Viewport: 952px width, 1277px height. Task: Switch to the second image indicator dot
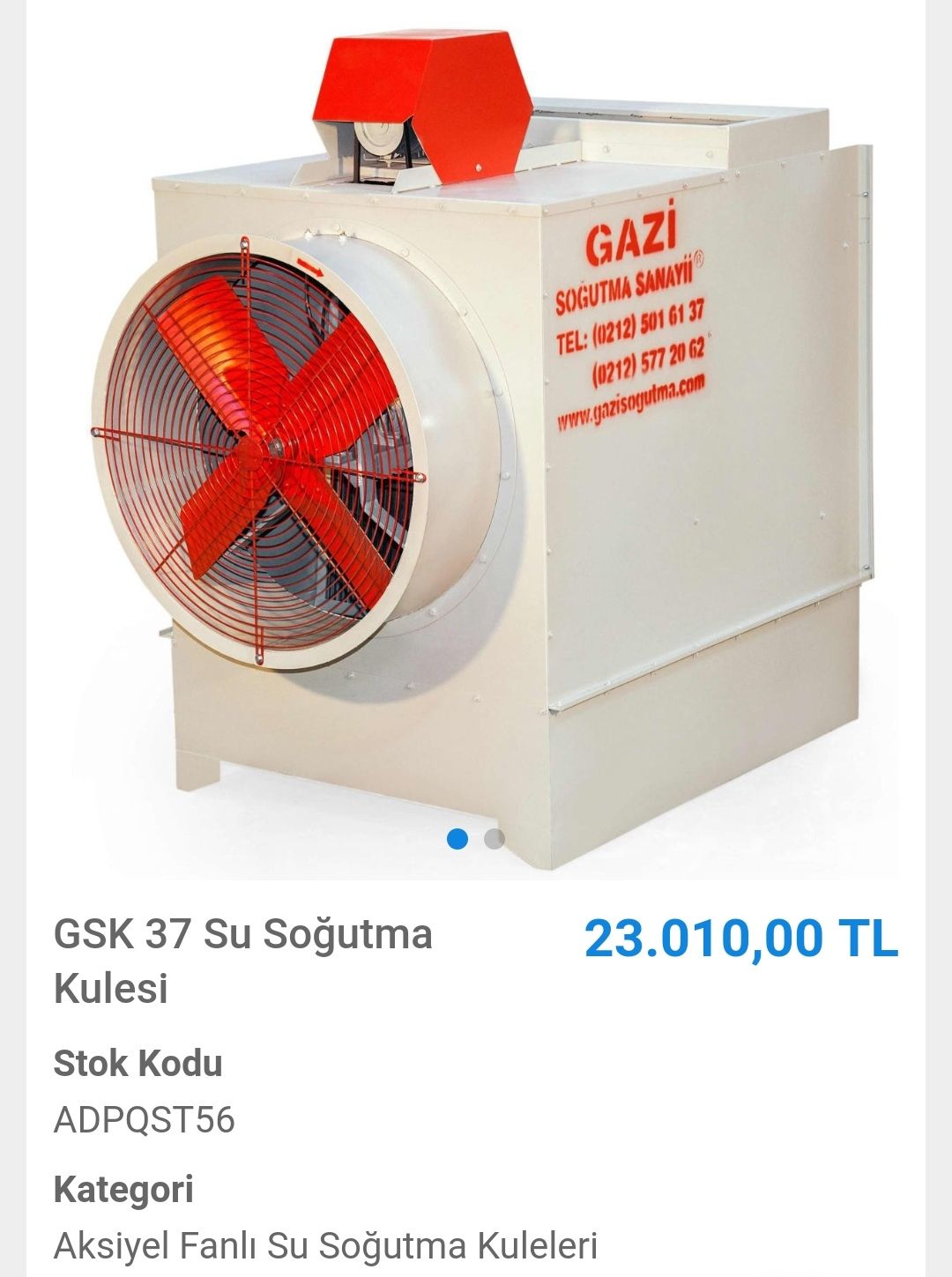click(x=495, y=838)
